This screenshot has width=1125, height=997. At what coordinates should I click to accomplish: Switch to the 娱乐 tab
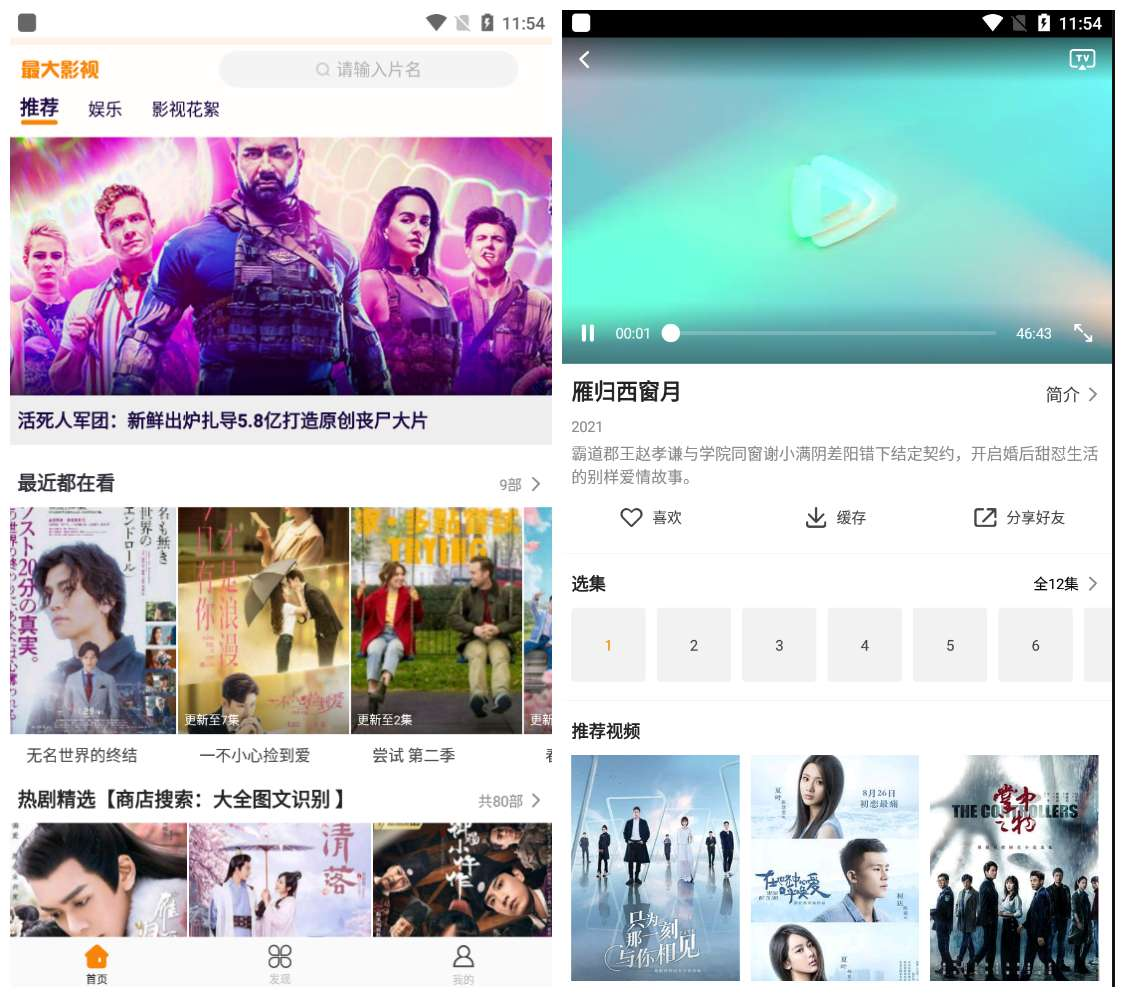tap(105, 109)
